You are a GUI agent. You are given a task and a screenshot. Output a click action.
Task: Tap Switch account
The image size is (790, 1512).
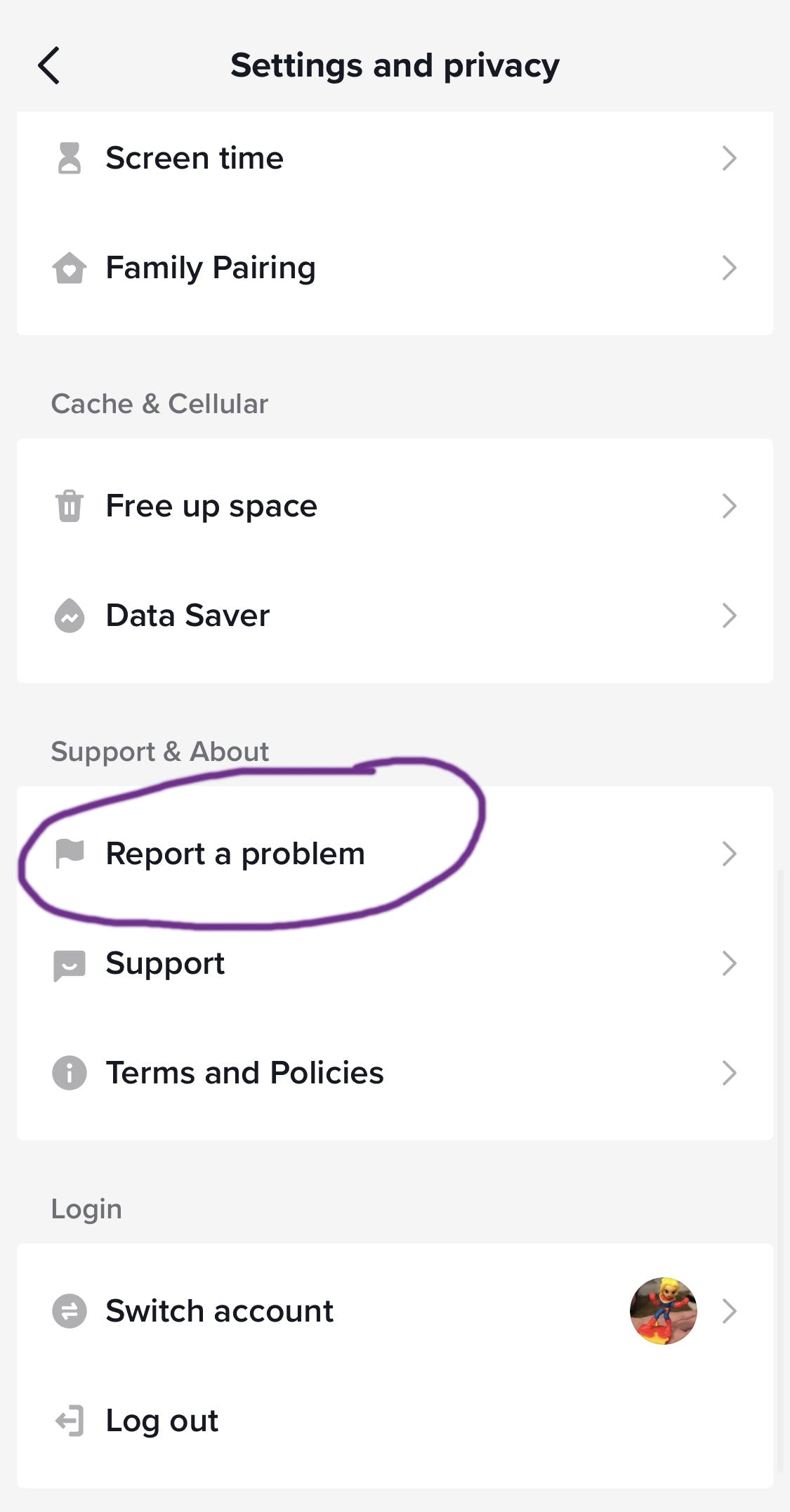(395, 1311)
